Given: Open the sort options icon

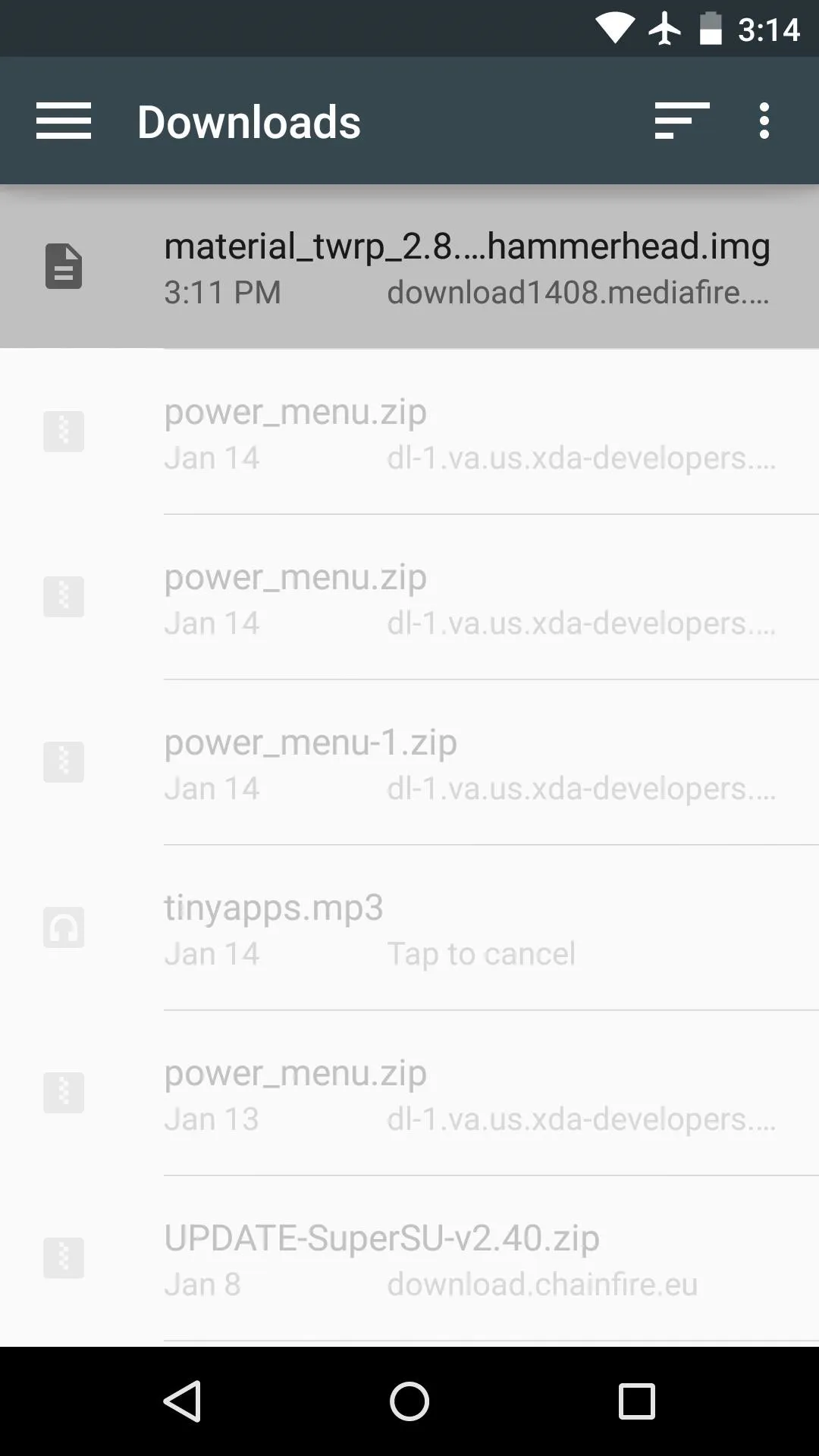Looking at the screenshot, I should 682,121.
